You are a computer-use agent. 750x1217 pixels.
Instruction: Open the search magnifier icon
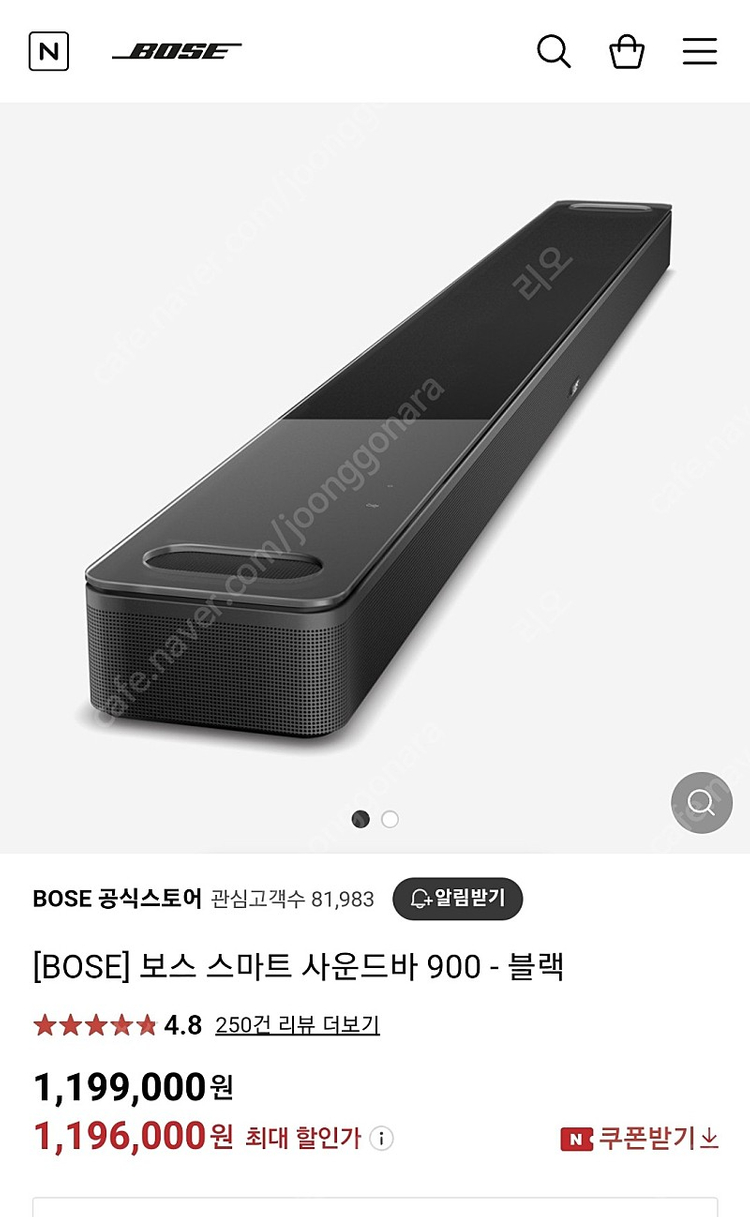(x=553, y=51)
